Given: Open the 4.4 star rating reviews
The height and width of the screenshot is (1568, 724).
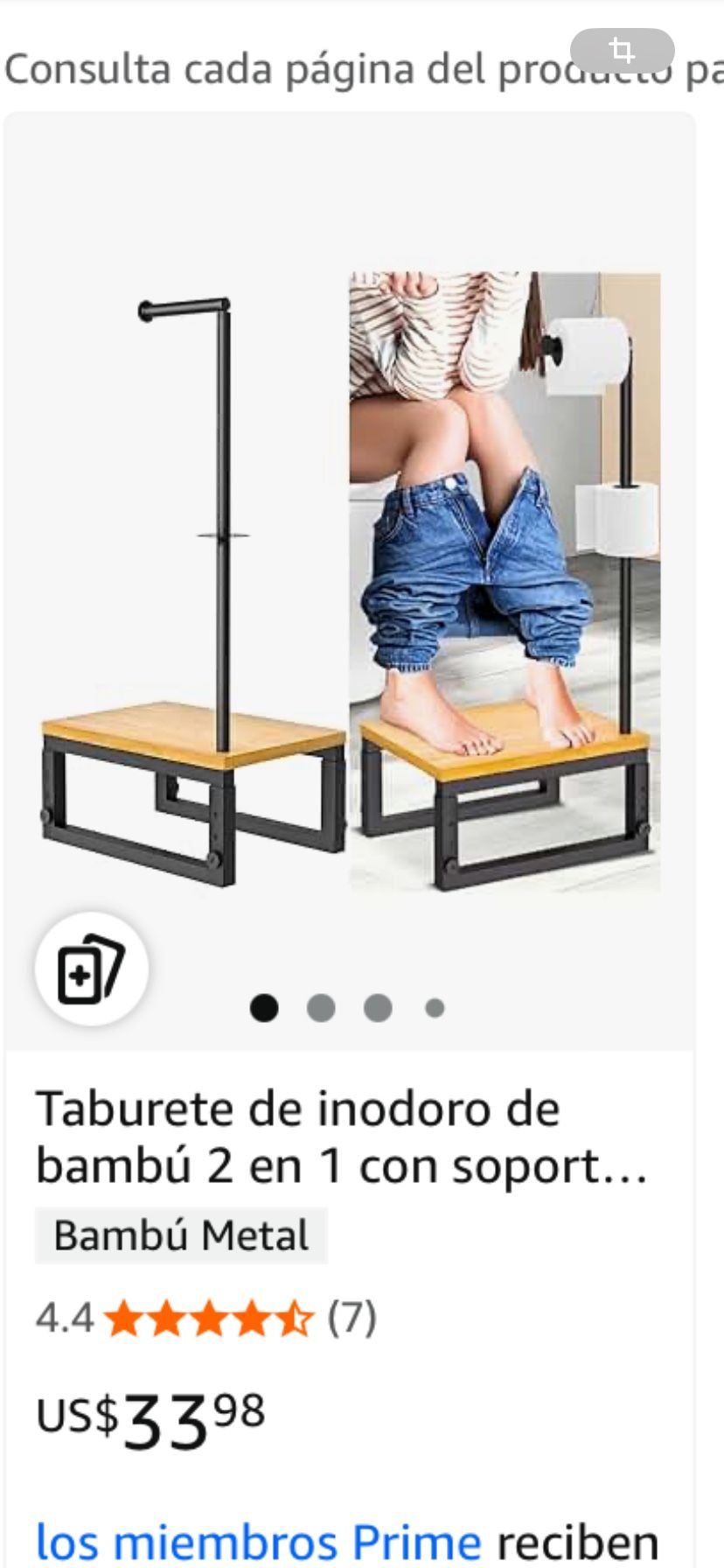Looking at the screenshot, I should pos(206,1318).
